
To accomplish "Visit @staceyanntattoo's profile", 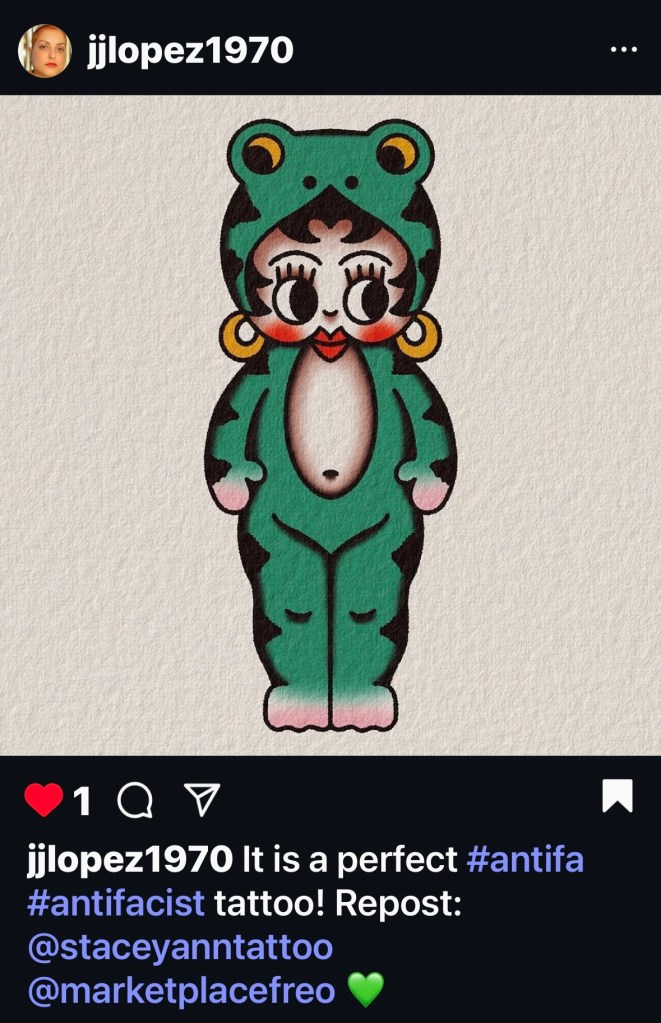I will click(x=180, y=946).
